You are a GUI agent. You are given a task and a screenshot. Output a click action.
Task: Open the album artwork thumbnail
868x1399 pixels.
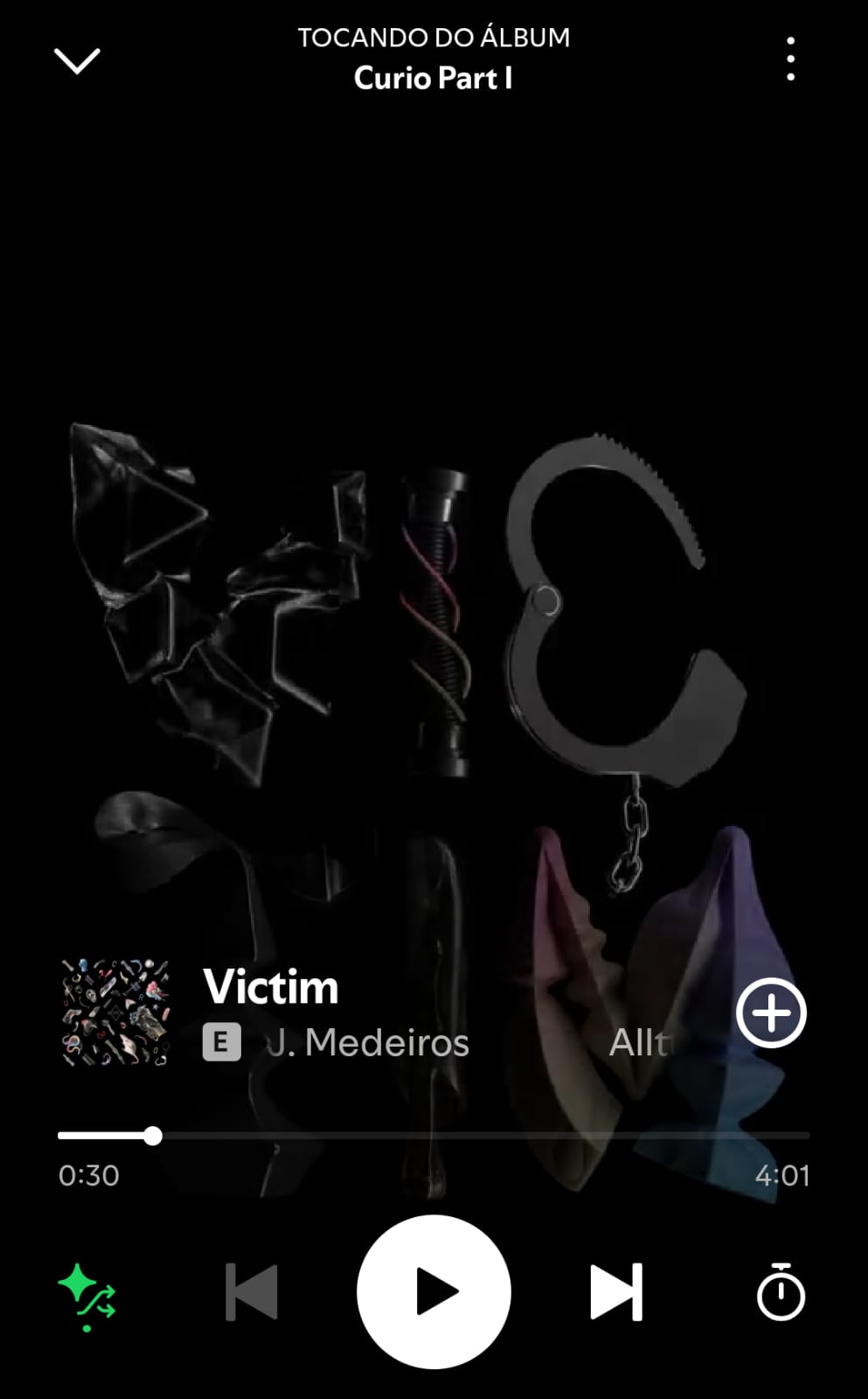coord(116,1014)
